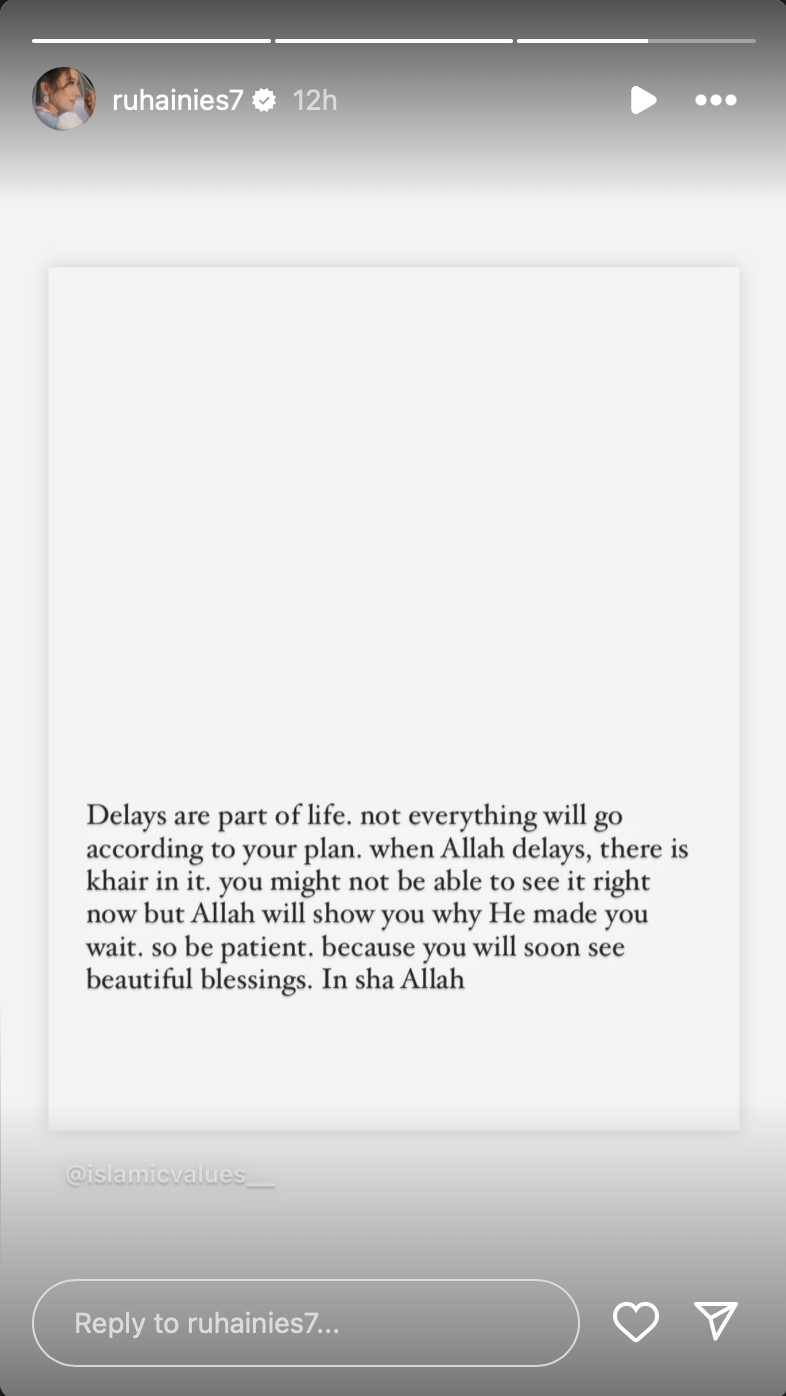Image resolution: width=786 pixels, height=1396 pixels.
Task: Share the story via paper plane icon
Action: 716,1321
